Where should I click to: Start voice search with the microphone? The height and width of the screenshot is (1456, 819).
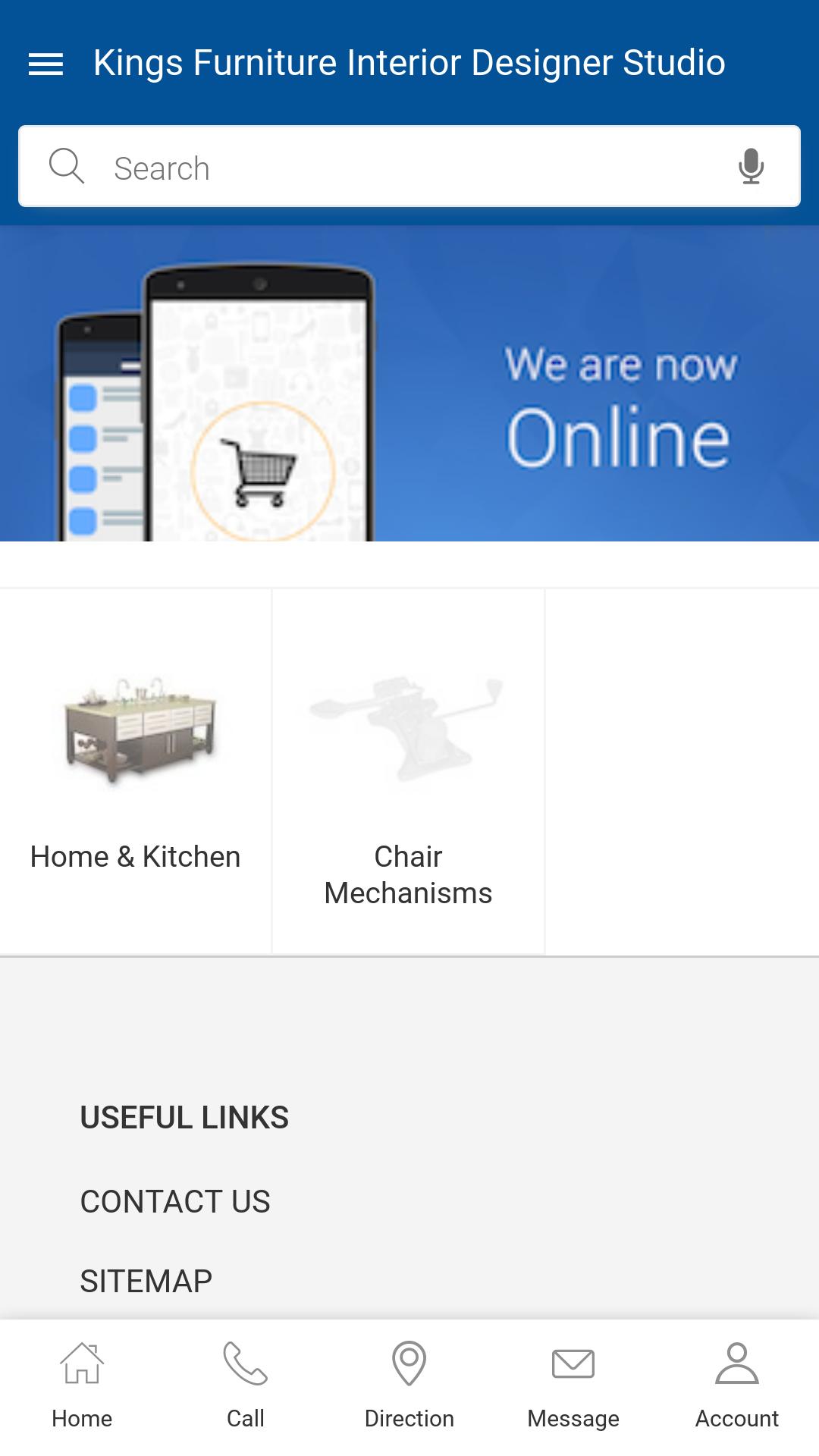click(x=751, y=166)
